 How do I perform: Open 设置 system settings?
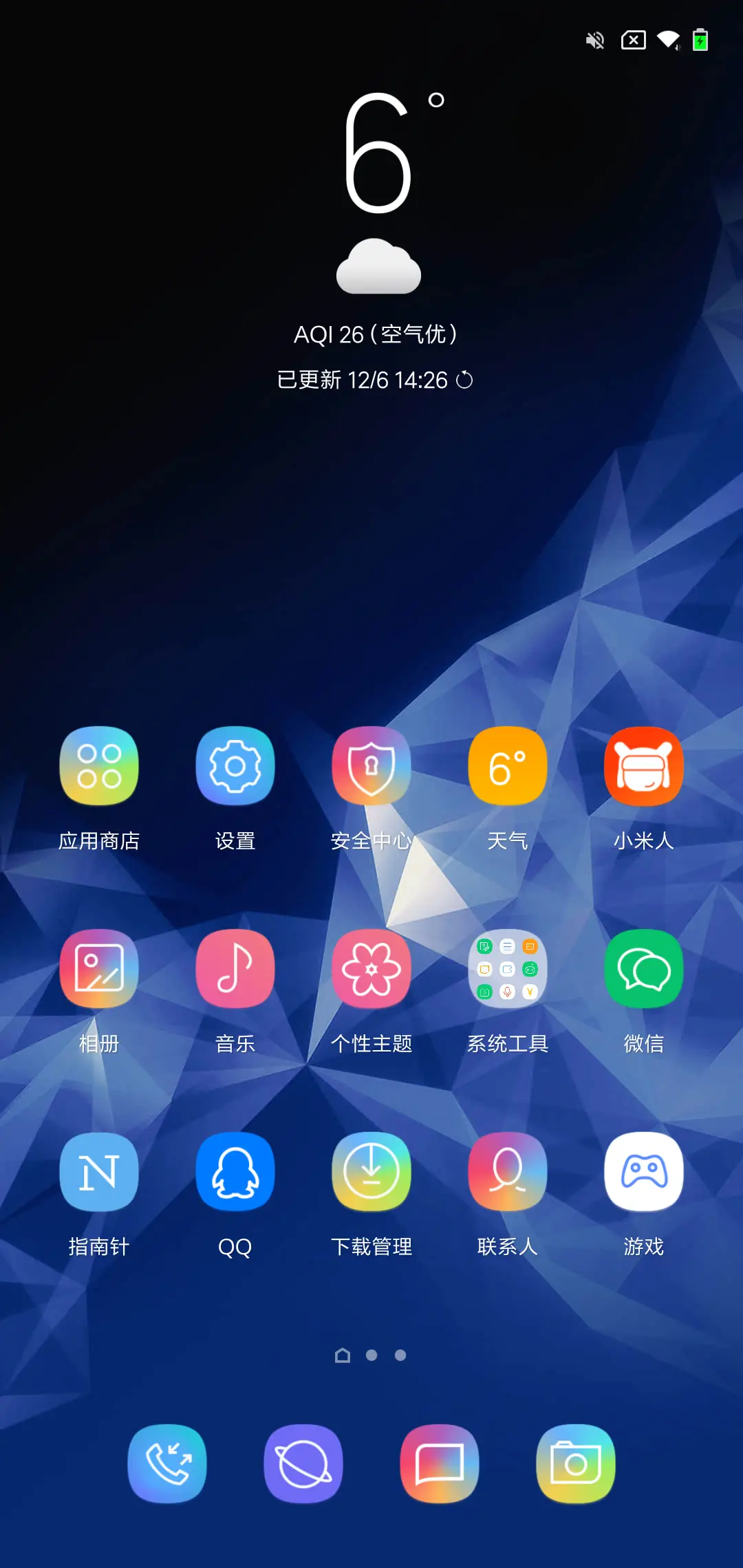[x=235, y=766]
